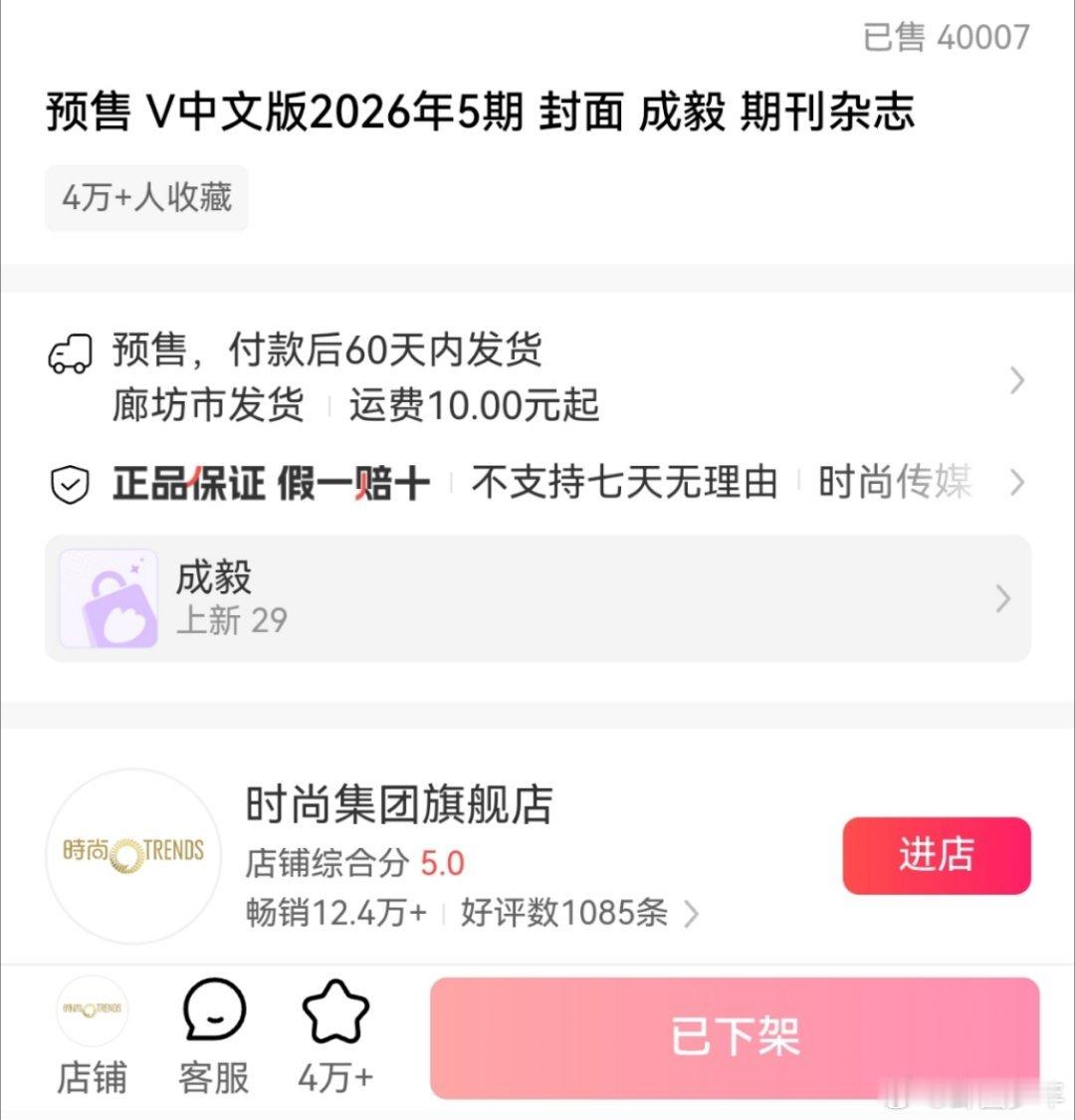Tap the 时尚集团旗舰店 store name
The height and width of the screenshot is (1120, 1075).
[400, 804]
